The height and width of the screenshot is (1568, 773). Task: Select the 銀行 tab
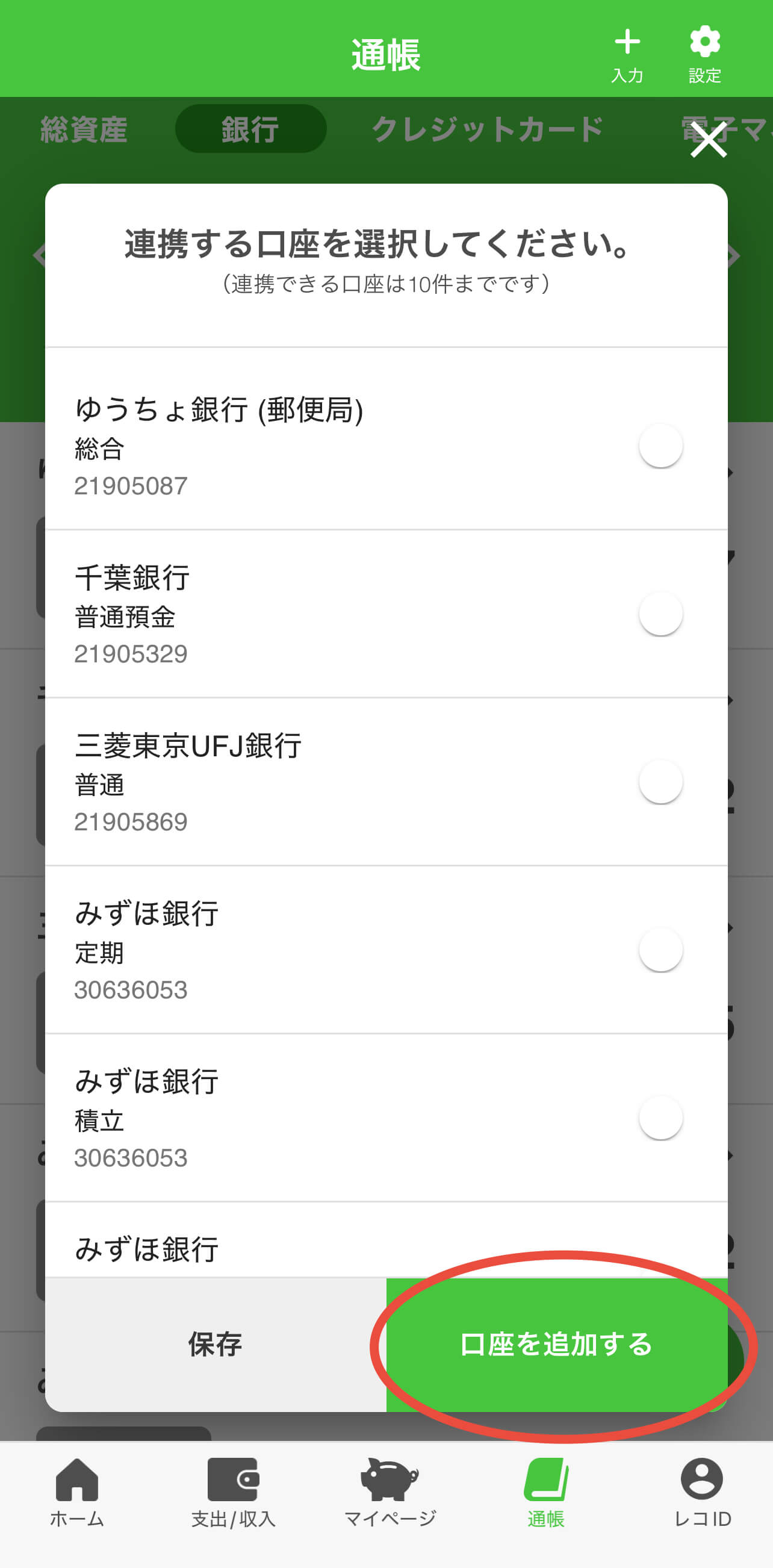251,129
